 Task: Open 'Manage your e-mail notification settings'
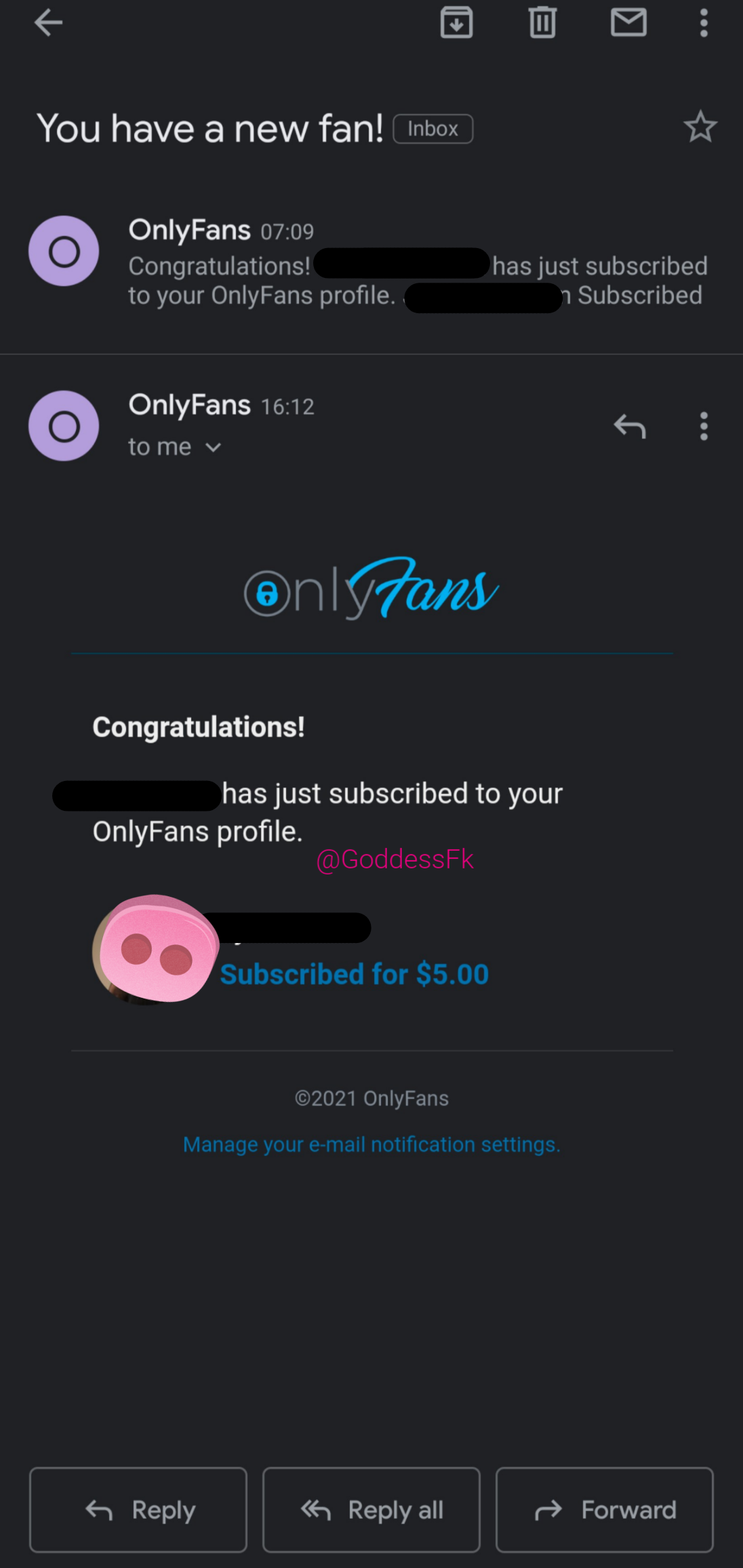pyautogui.click(x=371, y=1144)
